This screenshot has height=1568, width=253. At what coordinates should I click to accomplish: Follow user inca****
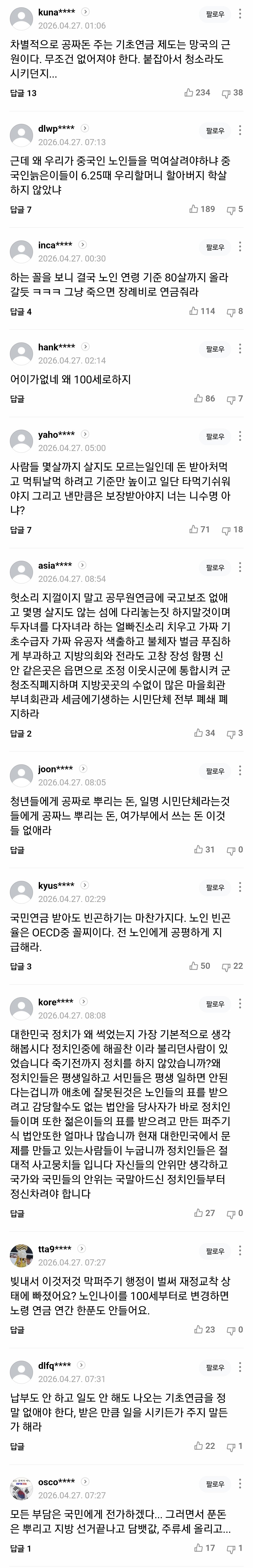(x=215, y=247)
